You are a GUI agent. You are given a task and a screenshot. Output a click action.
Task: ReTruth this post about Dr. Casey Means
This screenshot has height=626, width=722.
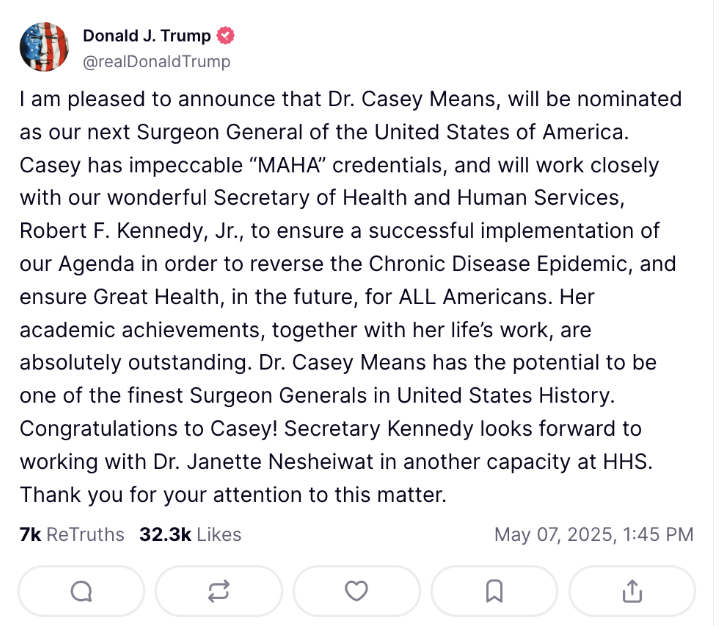pos(219,591)
